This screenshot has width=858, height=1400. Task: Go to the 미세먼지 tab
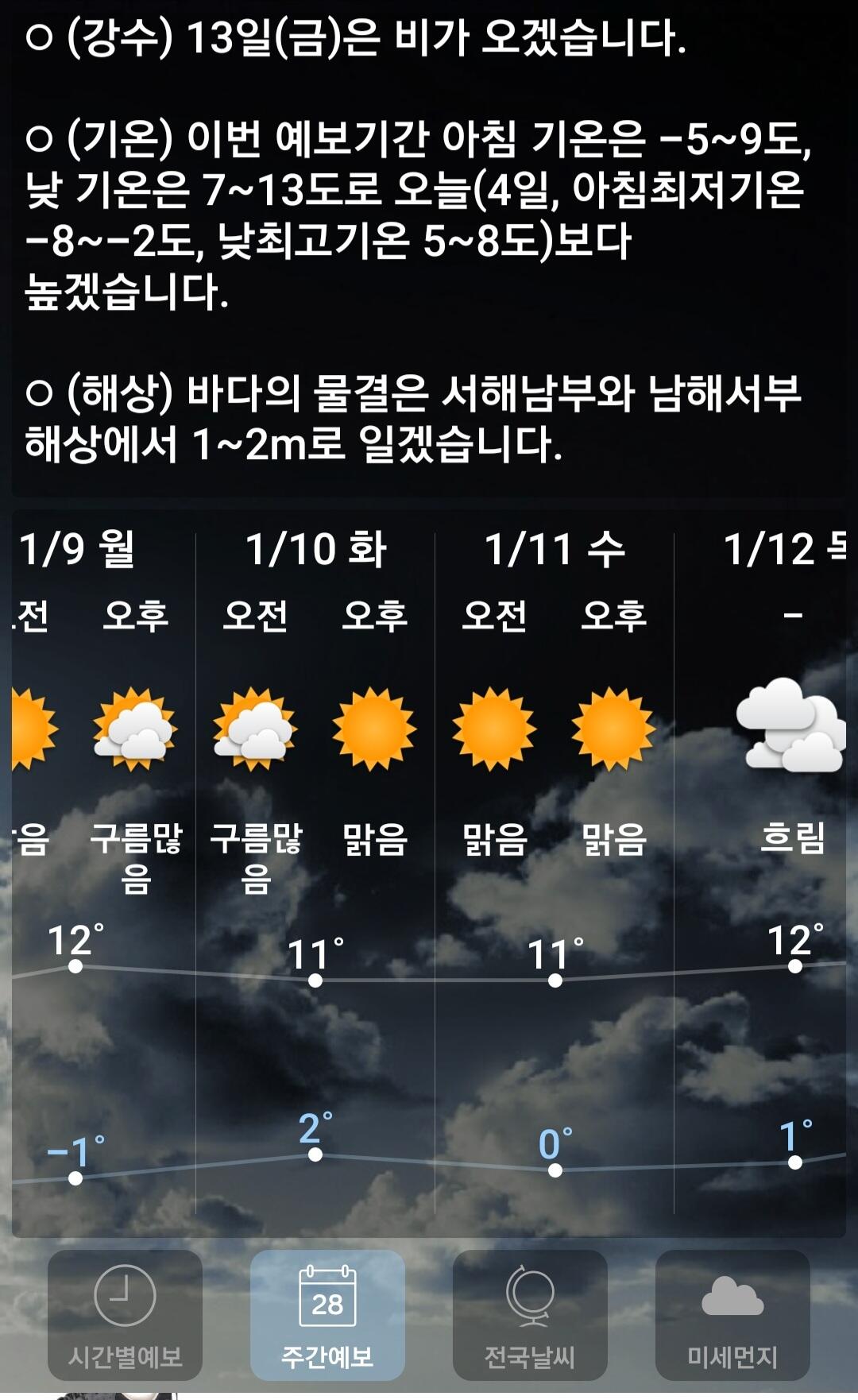pyautogui.click(x=732, y=1315)
